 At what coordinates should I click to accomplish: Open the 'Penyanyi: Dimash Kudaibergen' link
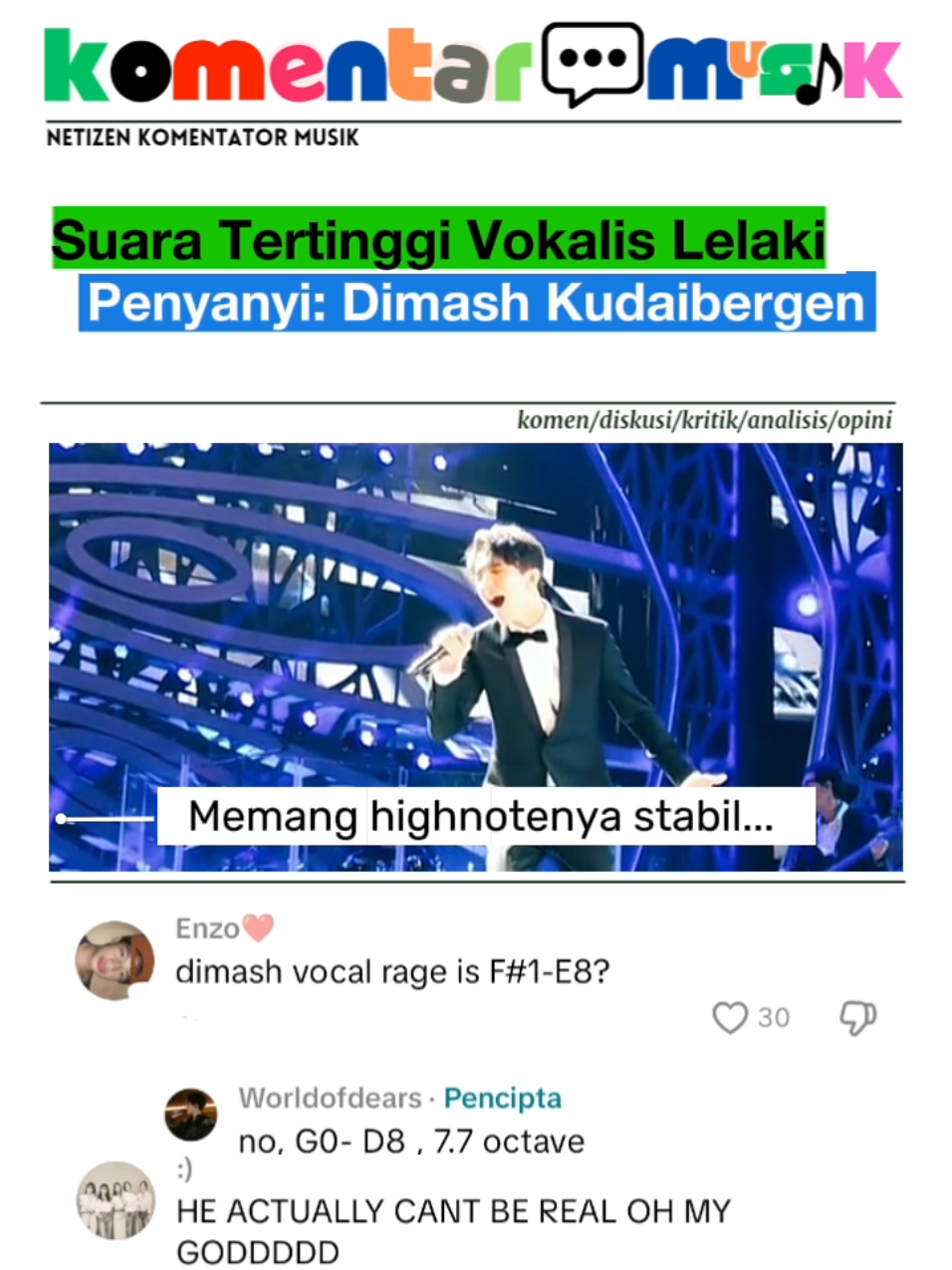pyautogui.click(x=476, y=303)
